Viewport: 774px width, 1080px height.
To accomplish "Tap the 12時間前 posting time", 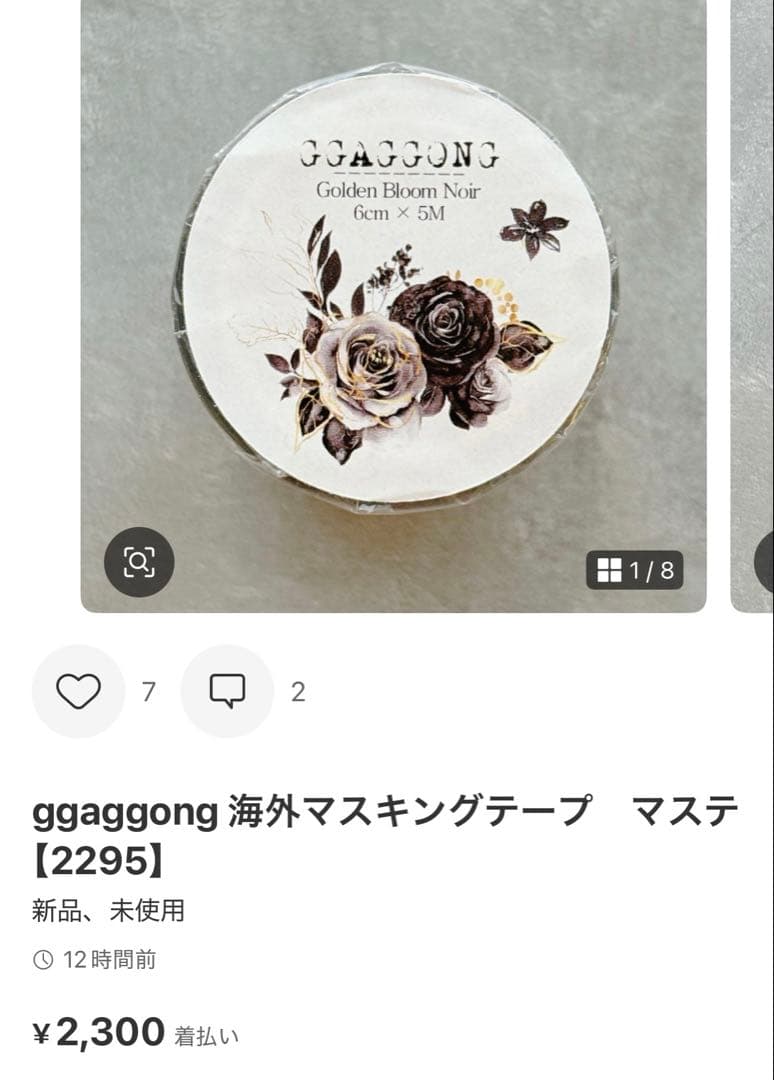I will (x=108, y=960).
